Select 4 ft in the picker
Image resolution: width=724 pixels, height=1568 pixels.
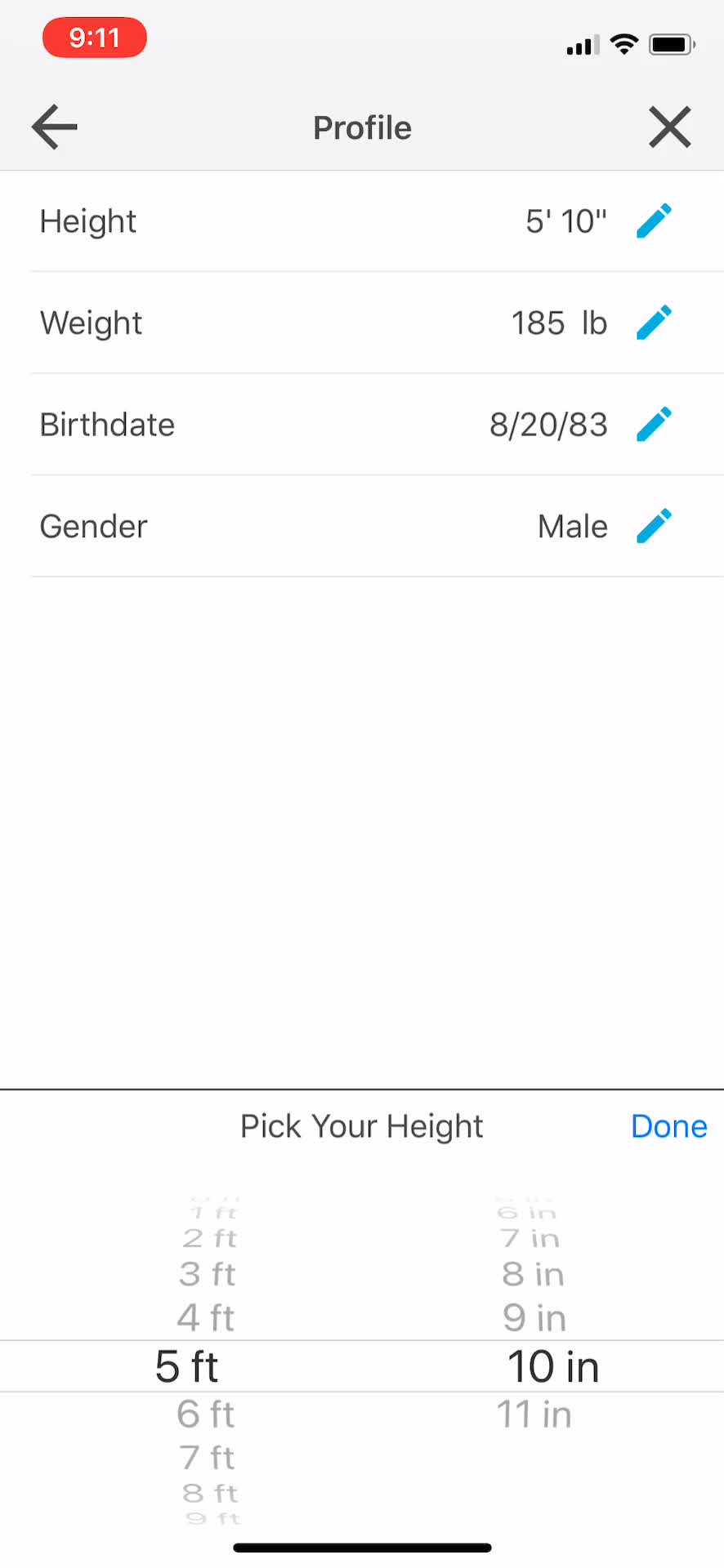pos(206,1317)
